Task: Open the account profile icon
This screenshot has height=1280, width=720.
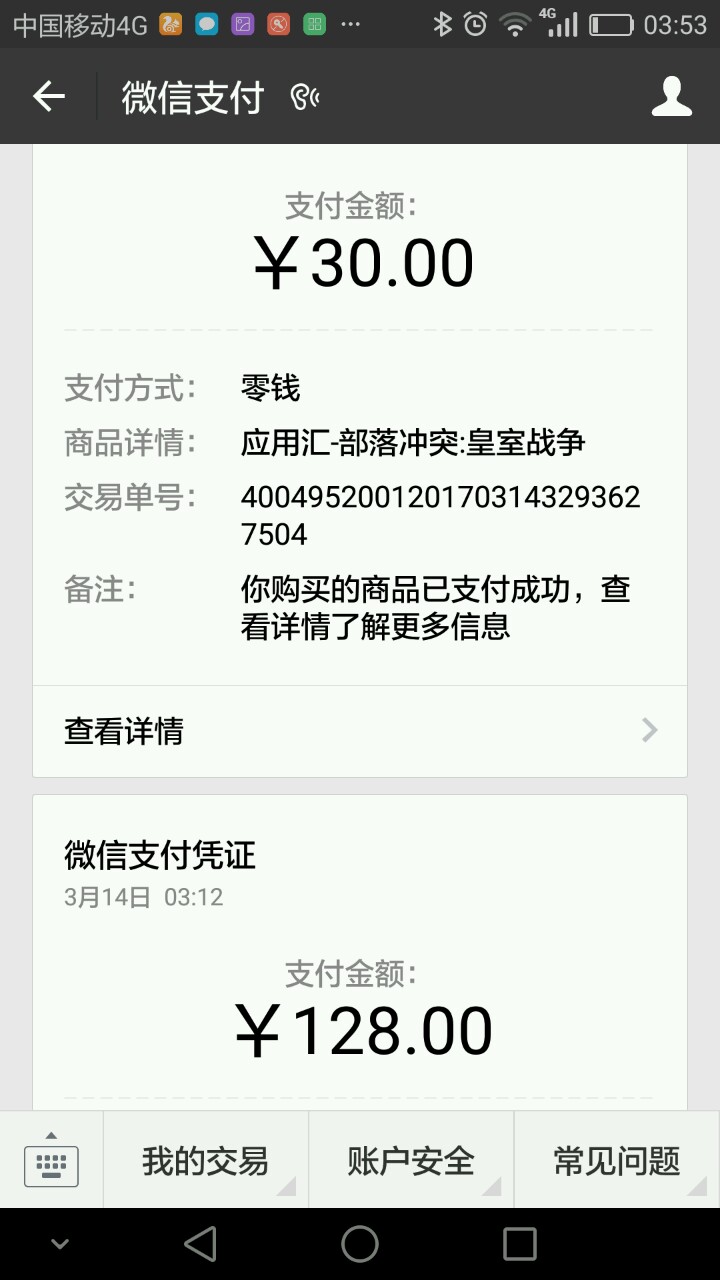Action: [x=671, y=97]
